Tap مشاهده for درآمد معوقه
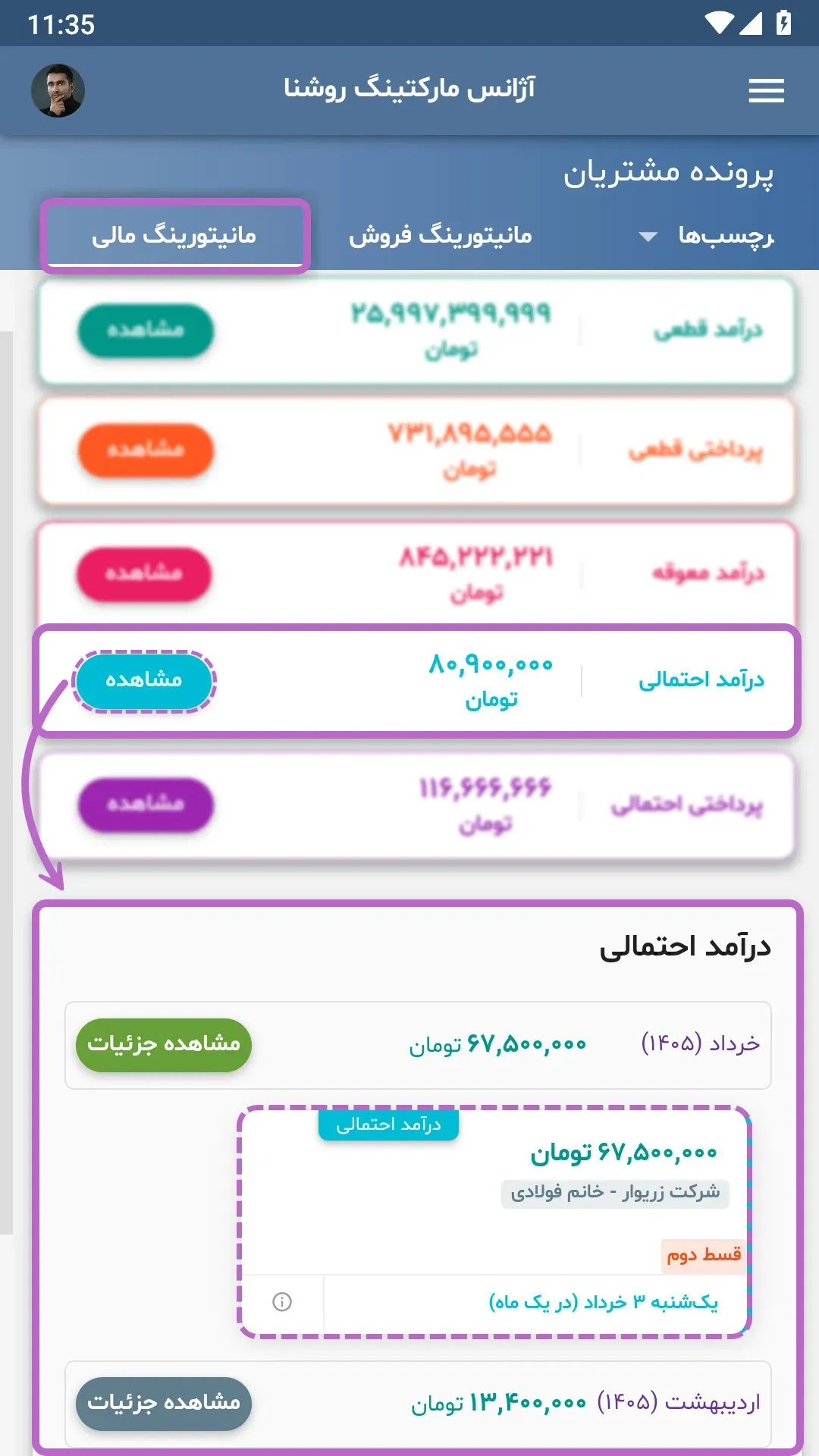 pos(144,574)
